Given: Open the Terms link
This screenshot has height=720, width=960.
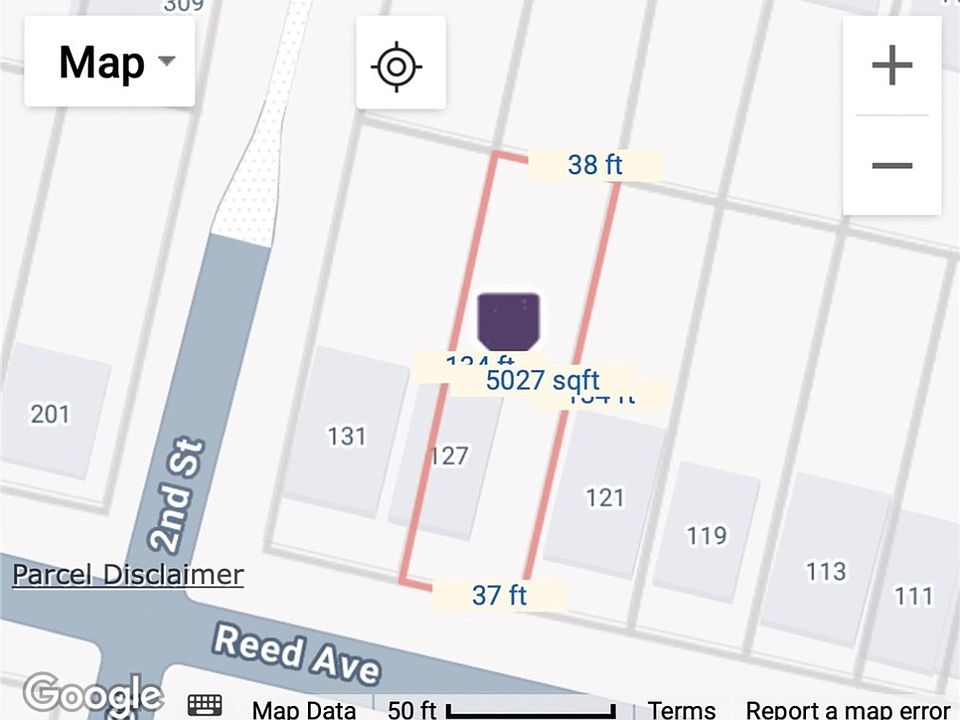Looking at the screenshot, I should pyautogui.click(x=681, y=709).
